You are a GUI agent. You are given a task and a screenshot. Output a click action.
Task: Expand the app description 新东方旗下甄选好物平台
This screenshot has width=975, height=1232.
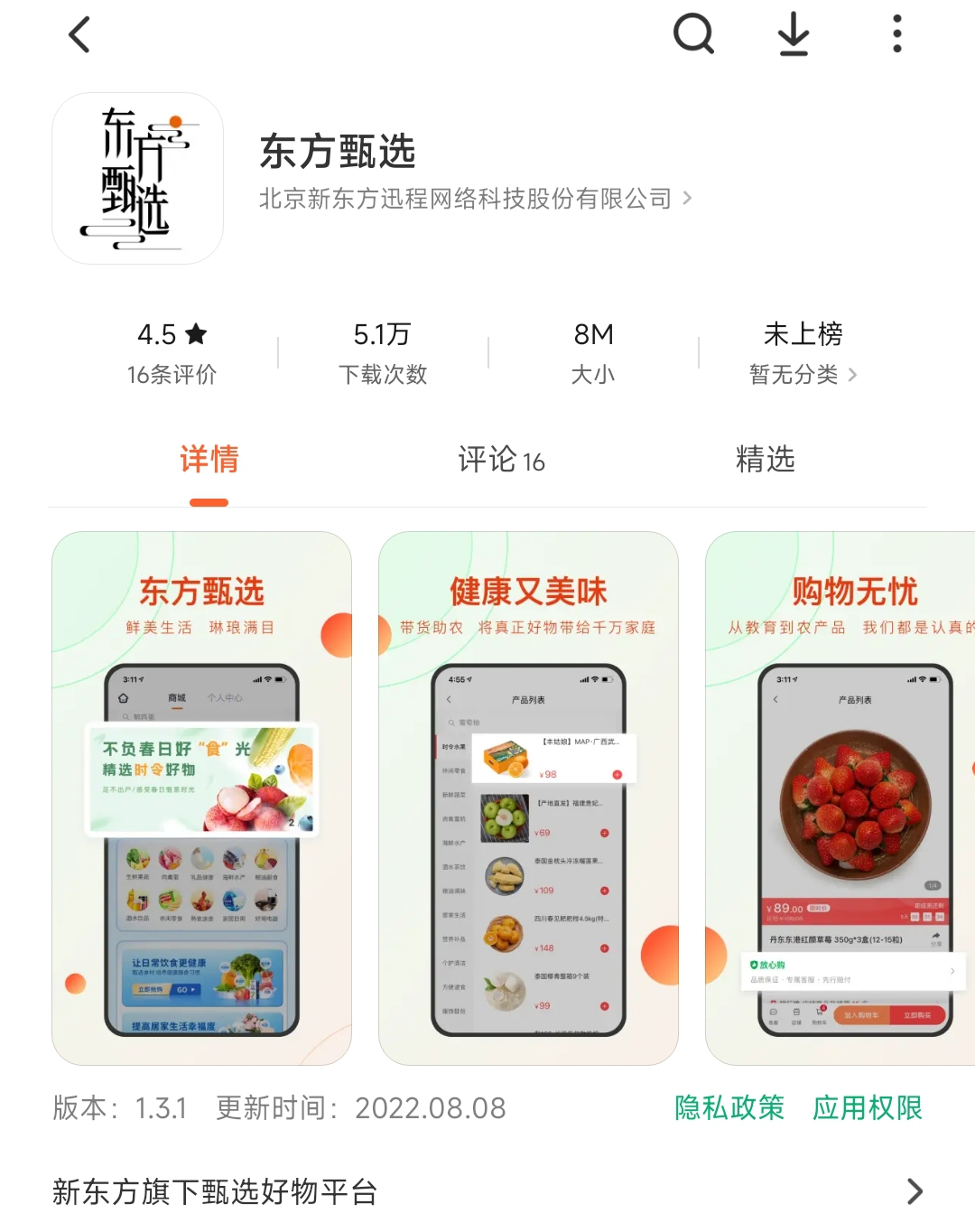(x=214, y=1191)
